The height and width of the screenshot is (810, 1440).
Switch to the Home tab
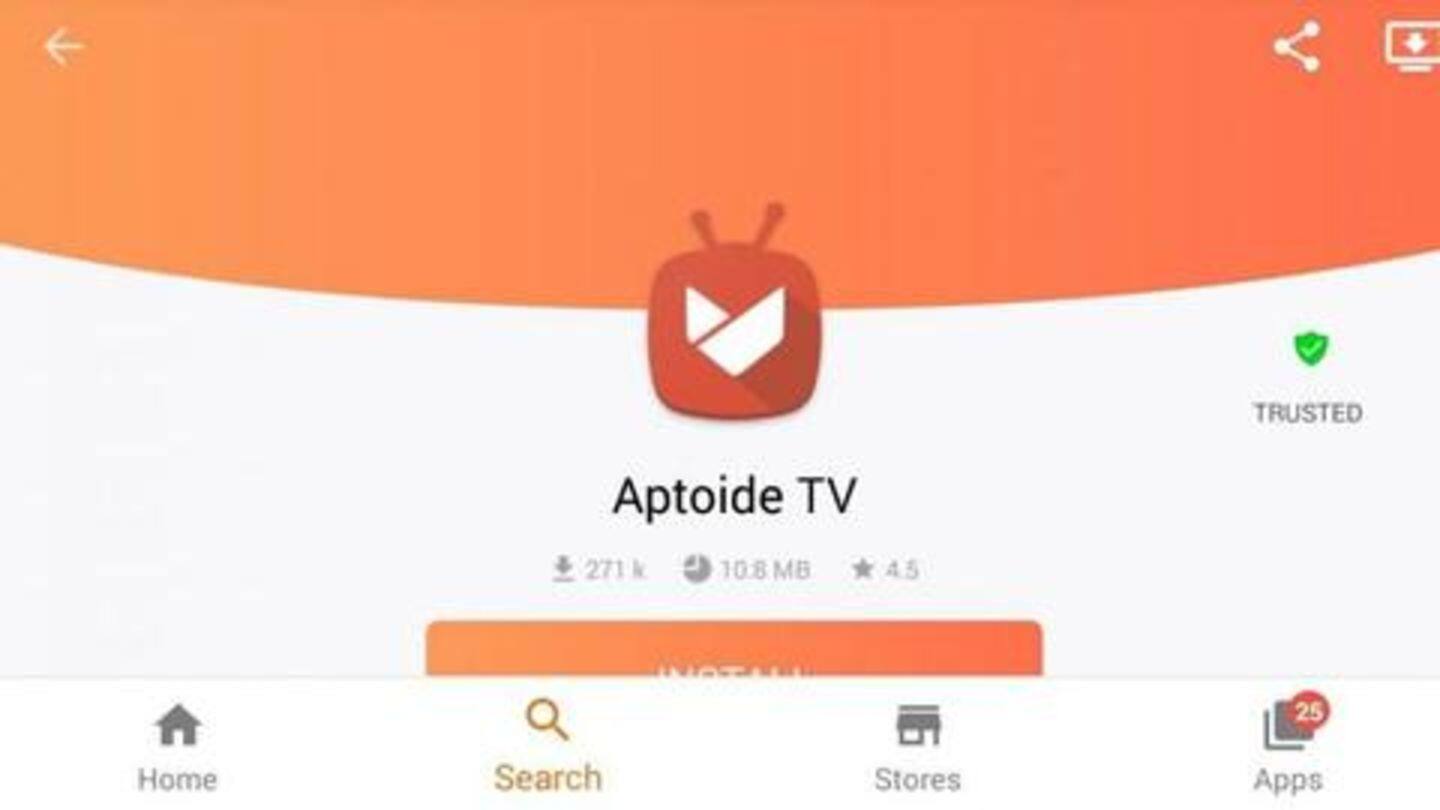(177, 747)
